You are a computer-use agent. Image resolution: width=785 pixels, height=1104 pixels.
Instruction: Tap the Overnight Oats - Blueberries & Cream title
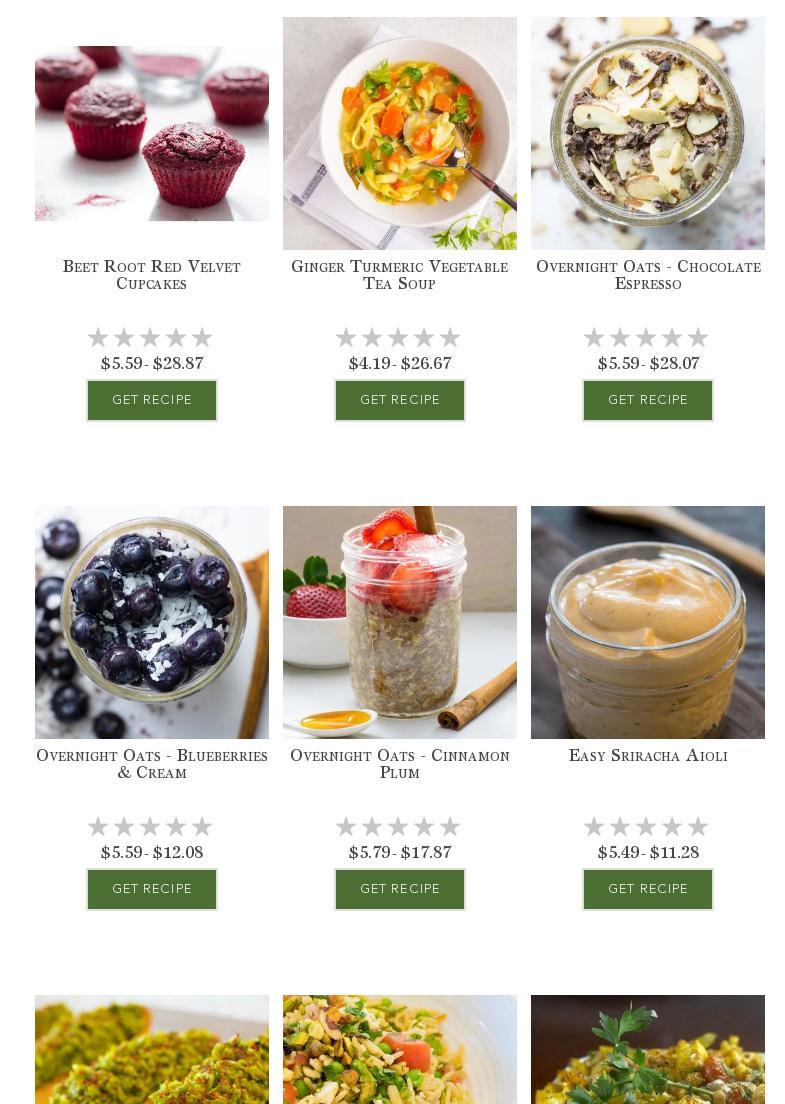click(152, 763)
